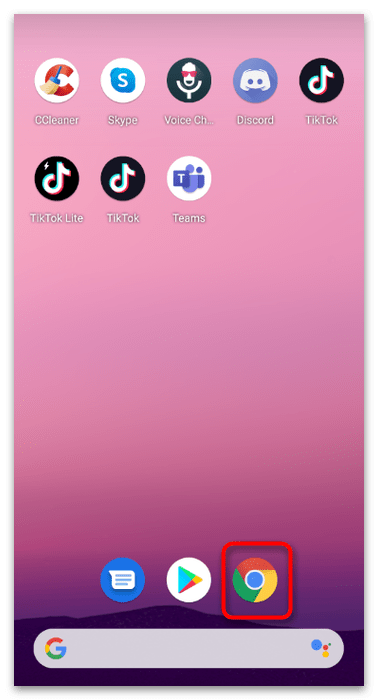Open the Voice Changer app

pyautogui.click(x=189, y=80)
